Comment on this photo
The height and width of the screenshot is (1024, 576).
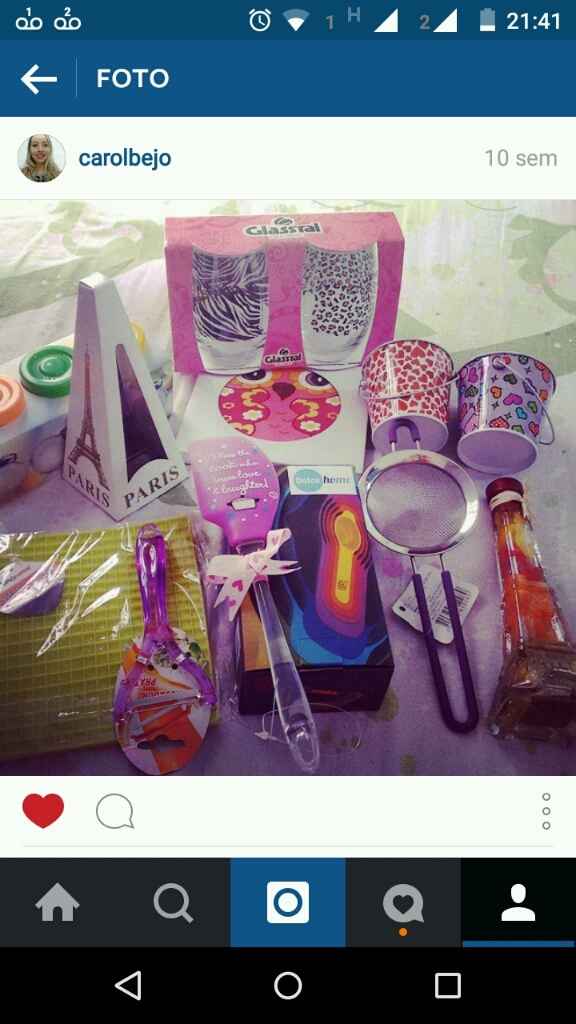[115, 812]
